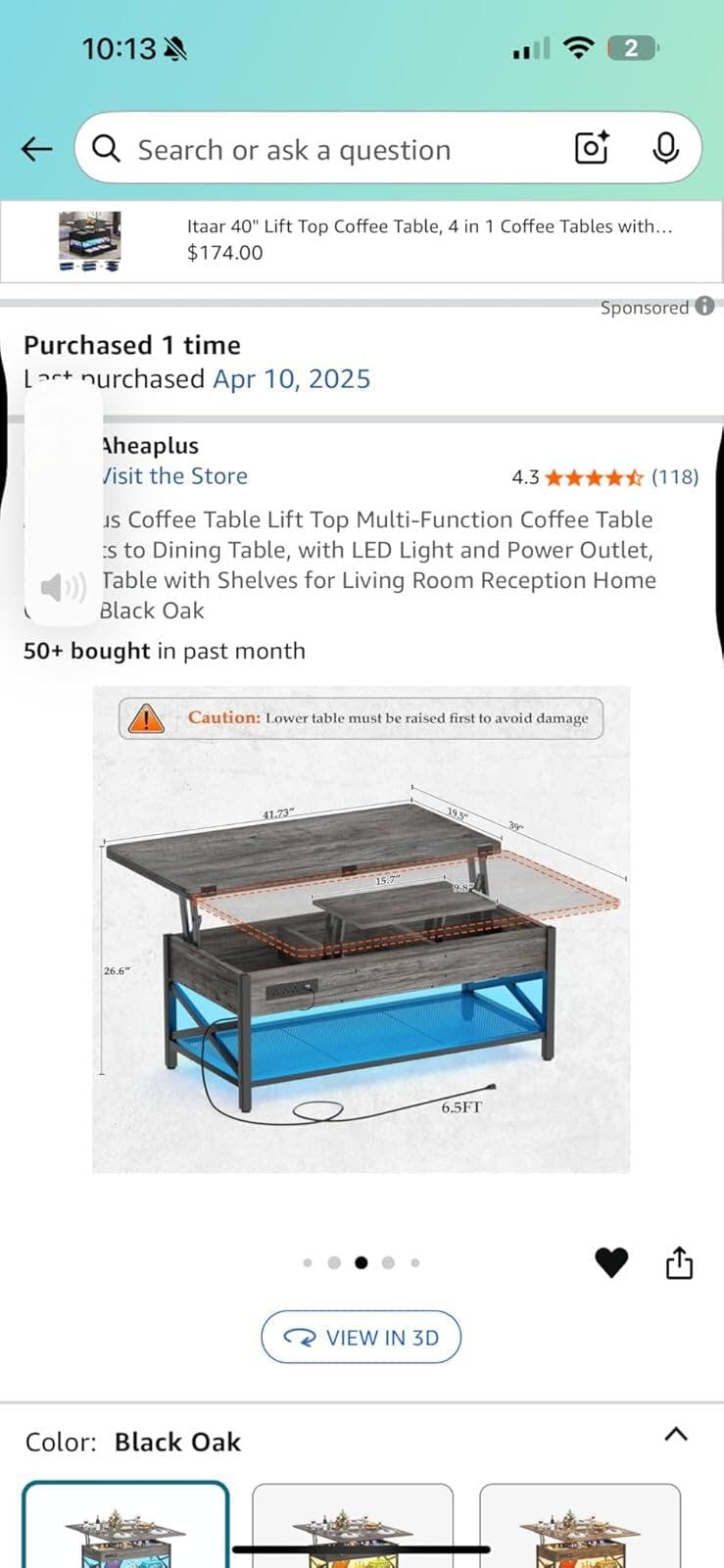This screenshot has width=724, height=1568.
Task: Tap the search or ask a question field
Action: 333,149
